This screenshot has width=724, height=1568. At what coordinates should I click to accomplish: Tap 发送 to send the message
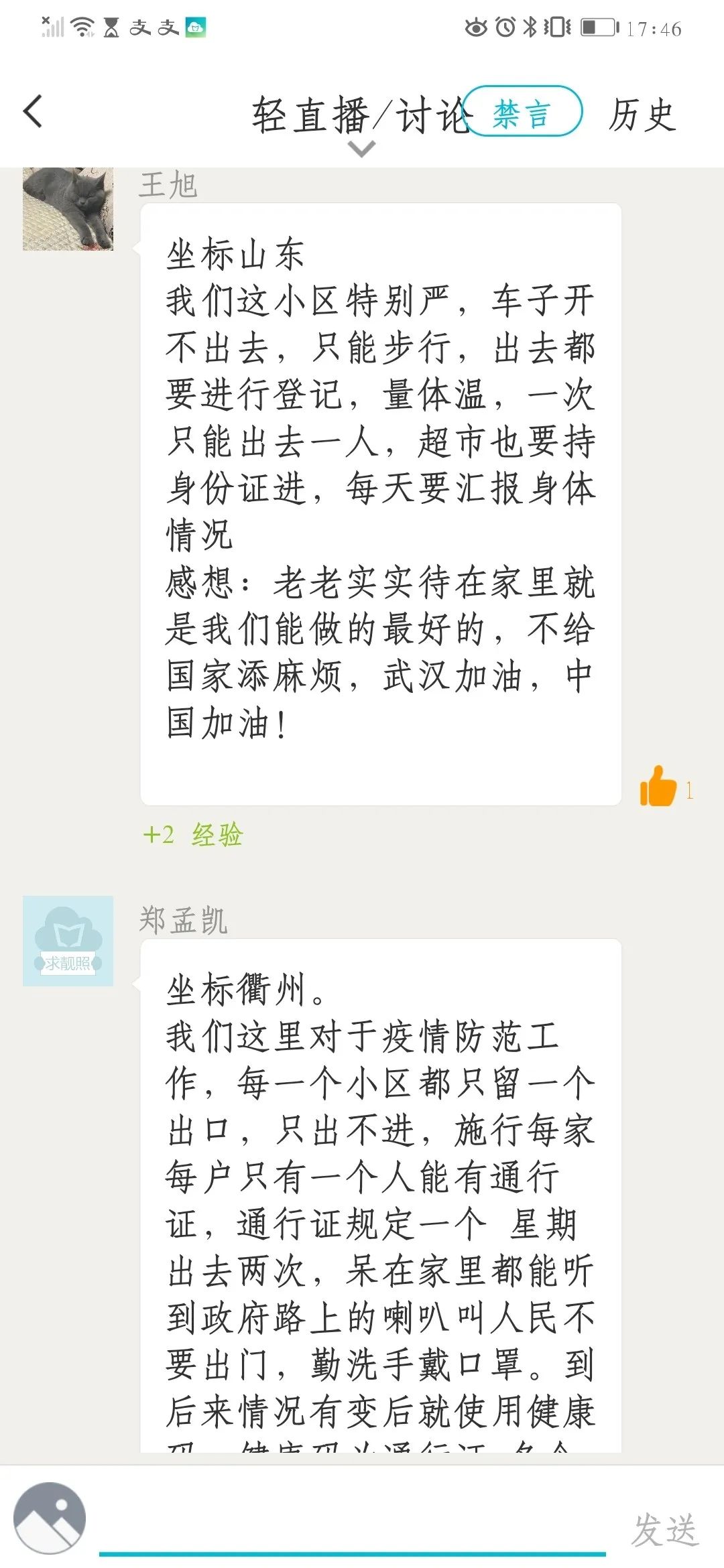[664, 1529]
